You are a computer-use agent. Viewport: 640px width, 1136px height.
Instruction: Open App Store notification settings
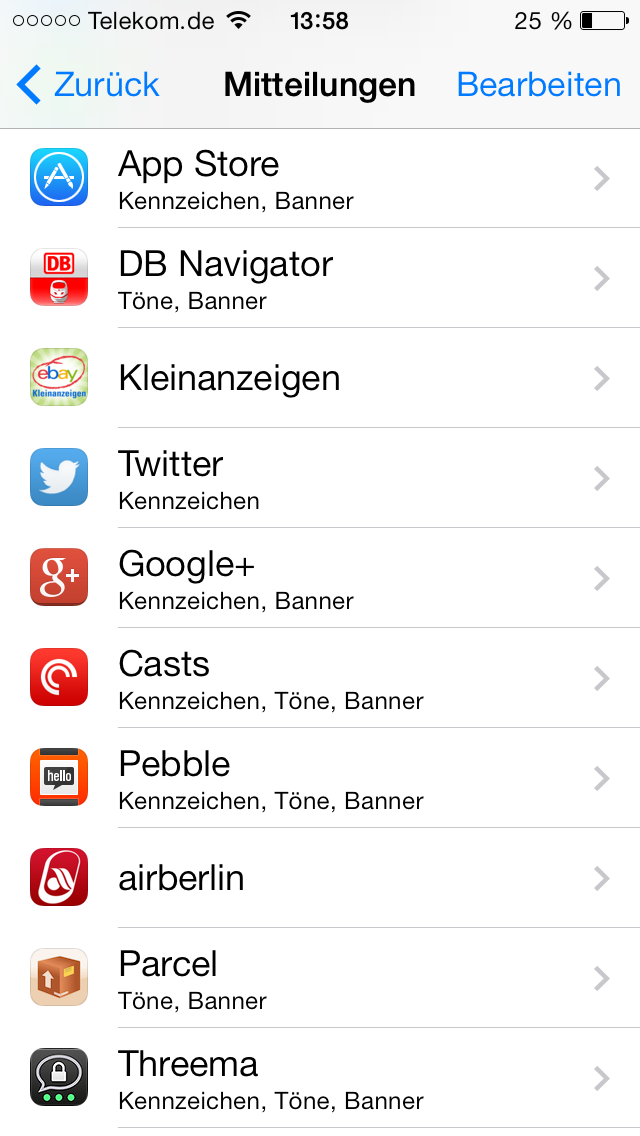(320, 178)
